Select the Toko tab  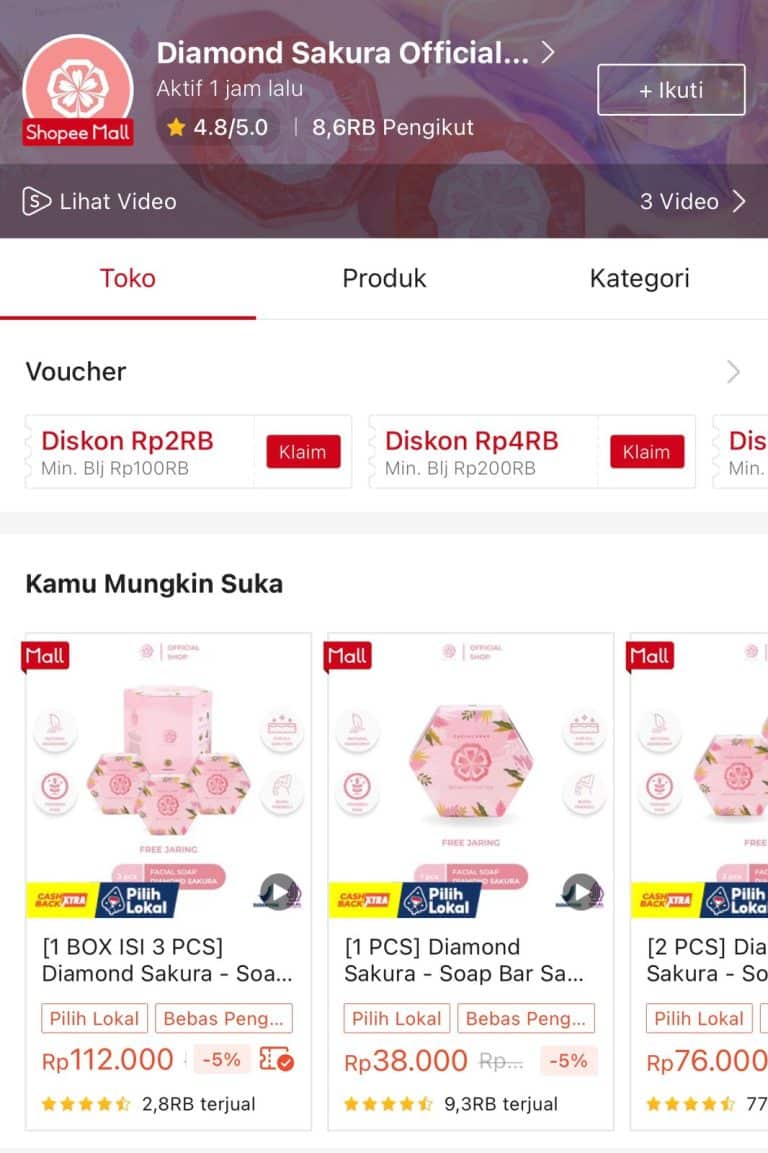(x=127, y=278)
